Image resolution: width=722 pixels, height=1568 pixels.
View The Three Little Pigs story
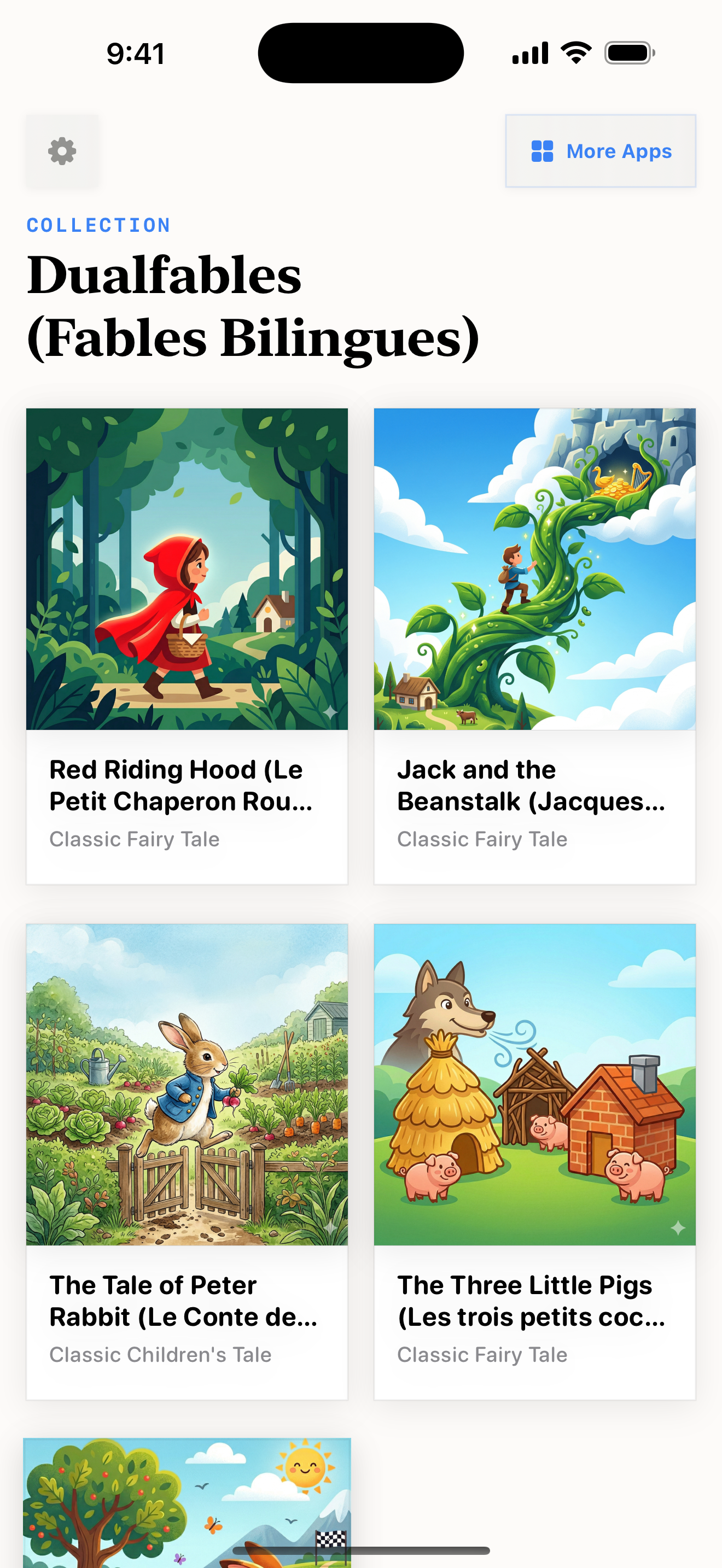(534, 1161)
